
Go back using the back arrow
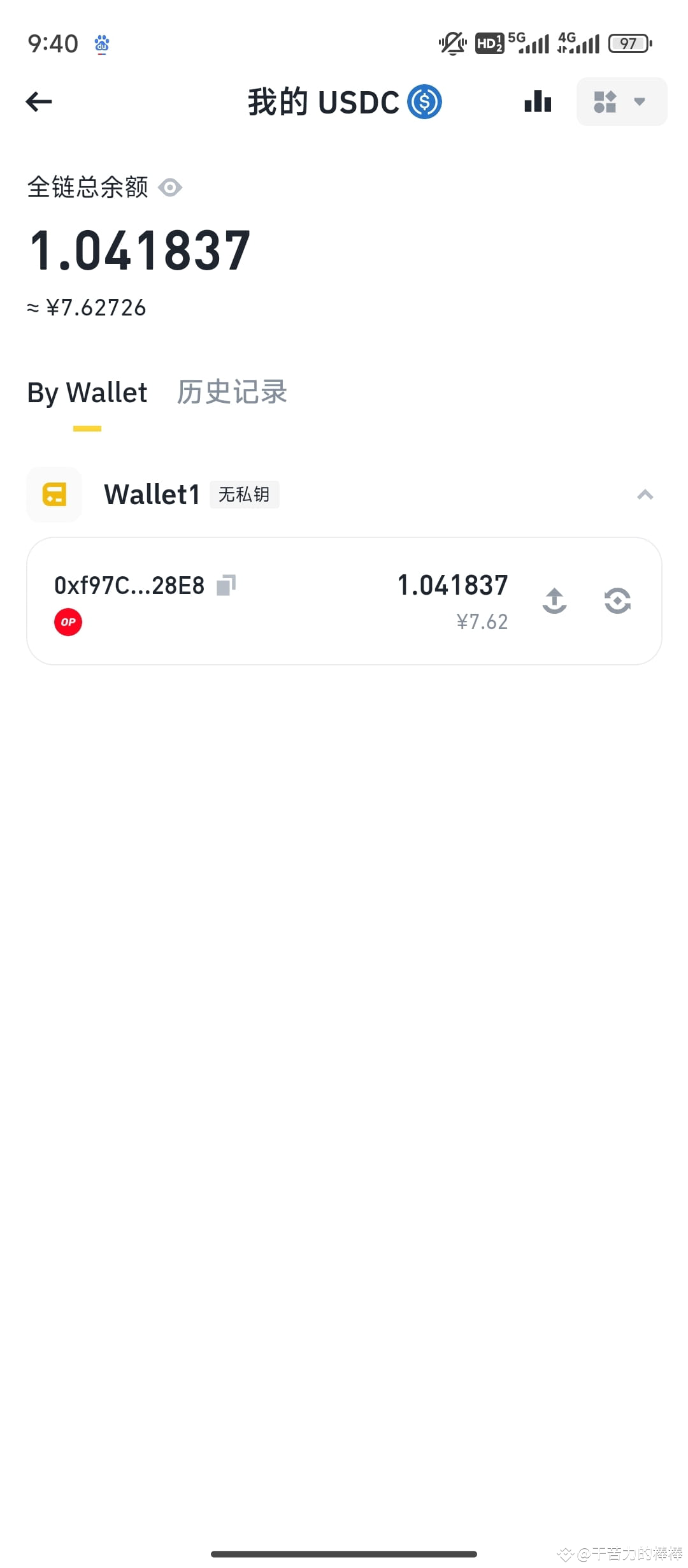tap(38, 101)
